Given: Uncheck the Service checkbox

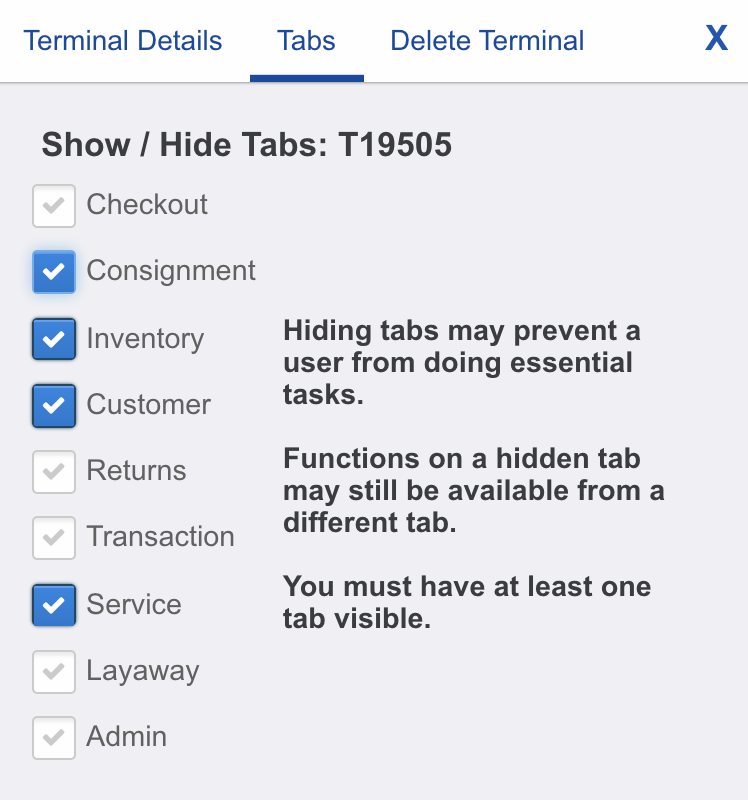Looking at the screenshot, I should coord(54,605).
